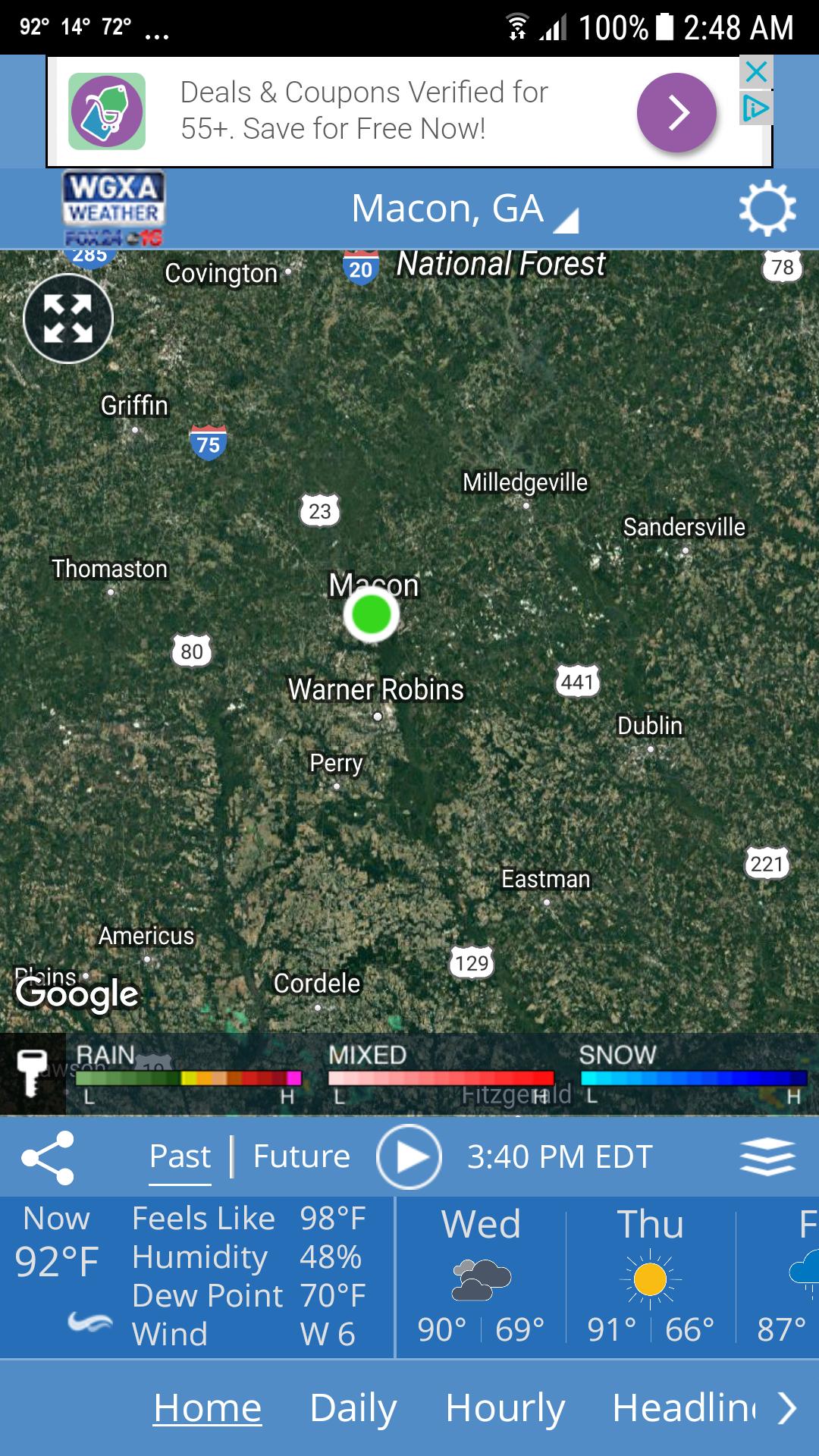Open the settings gear

point(767,209)
